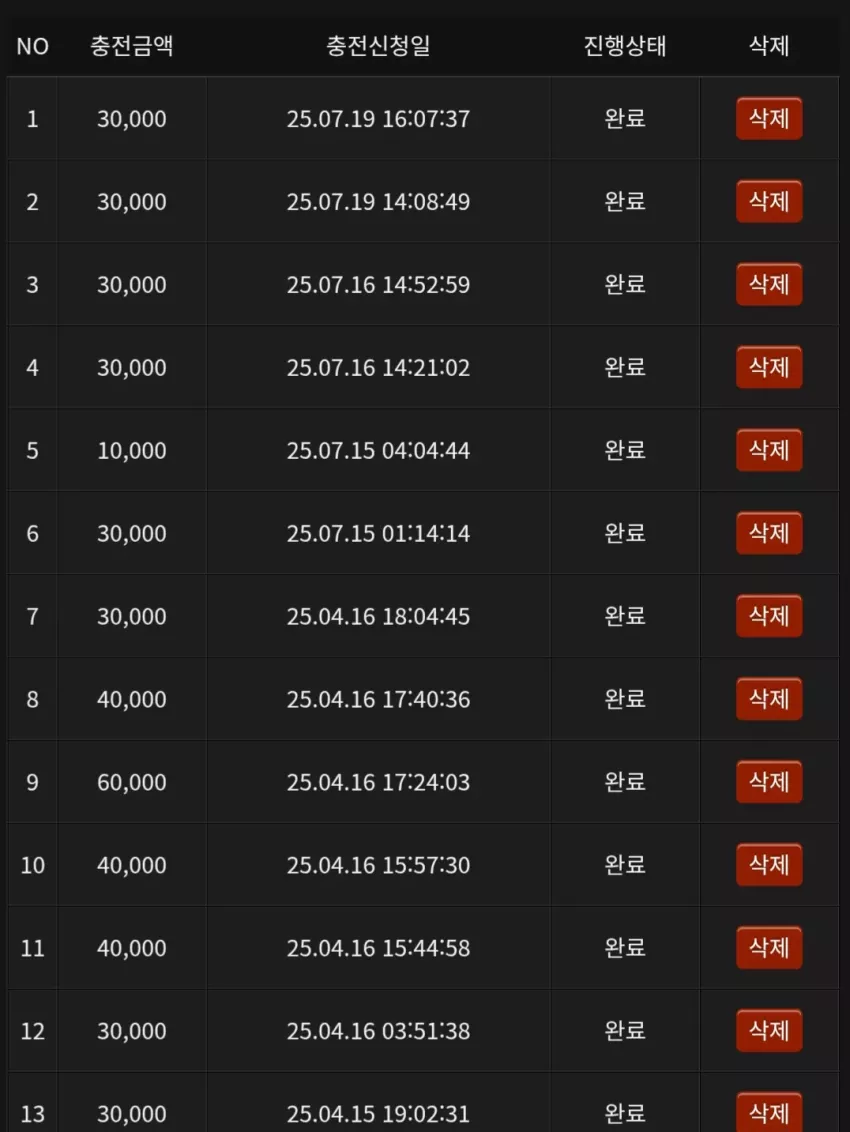Remove the 25.07.16 14:52:59 charge entry
Image resolution: width=850 pixels, height=1132 pixels.
769,284
